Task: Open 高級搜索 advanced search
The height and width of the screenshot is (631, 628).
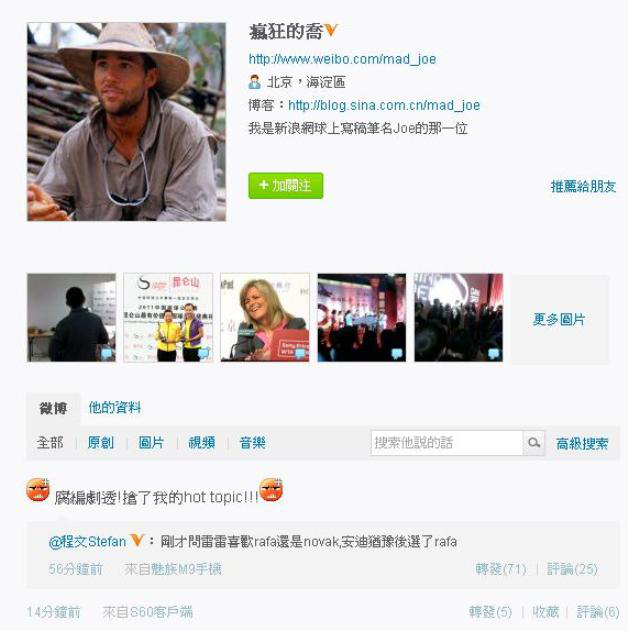Action: tap(582, 443)
